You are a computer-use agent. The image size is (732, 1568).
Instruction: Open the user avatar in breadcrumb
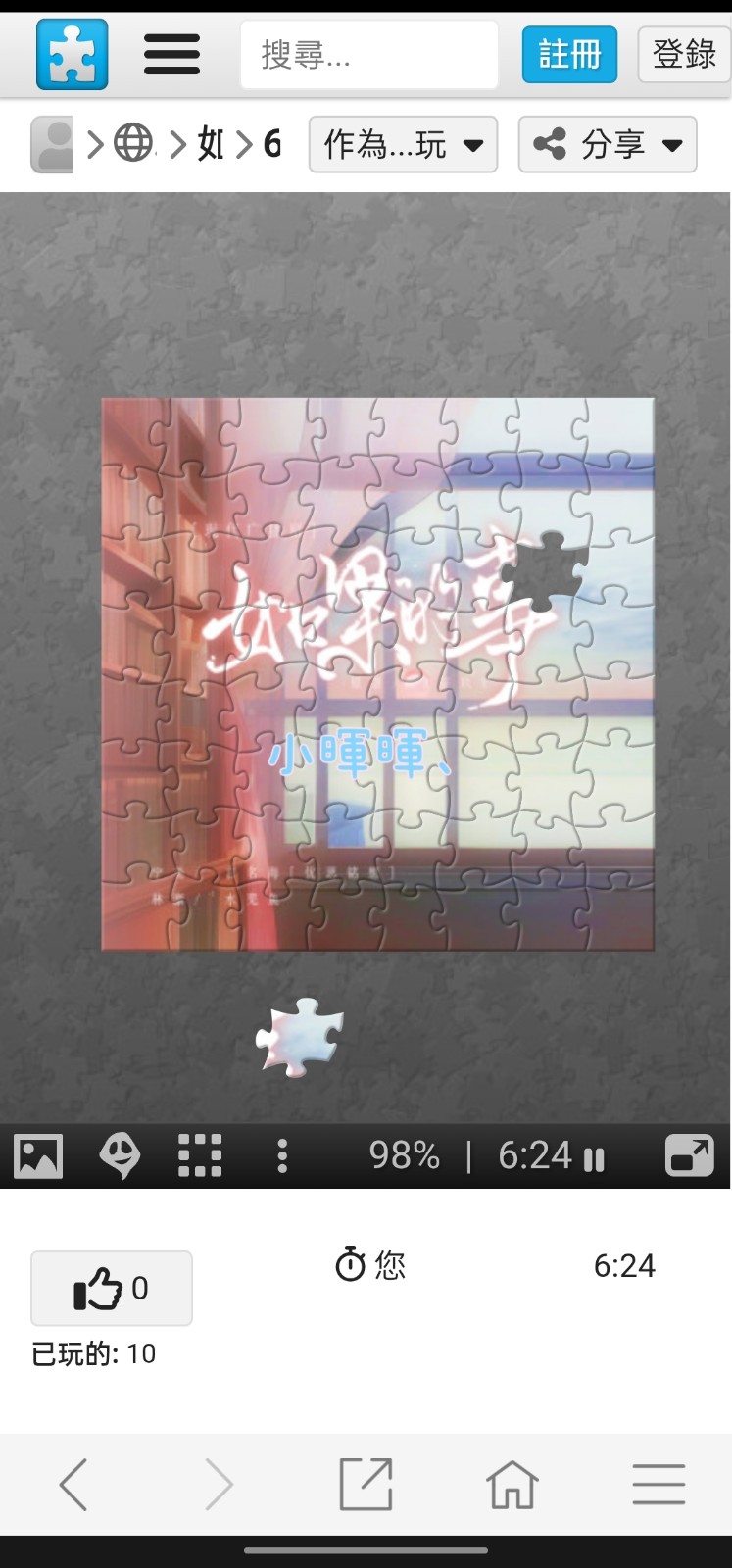[x=52, y=144]
